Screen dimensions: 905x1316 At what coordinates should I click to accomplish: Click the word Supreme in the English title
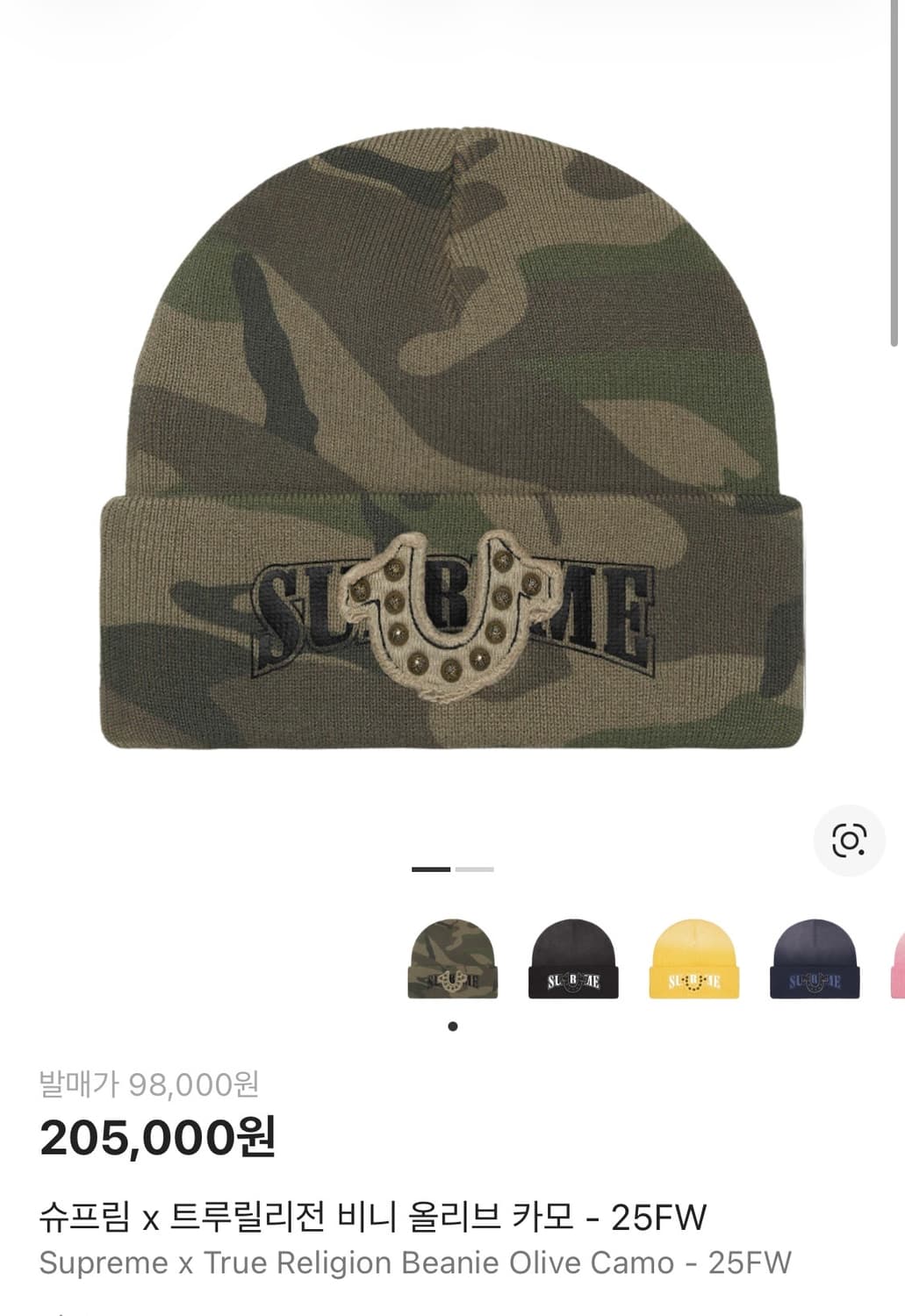(x=103, y=1263)
